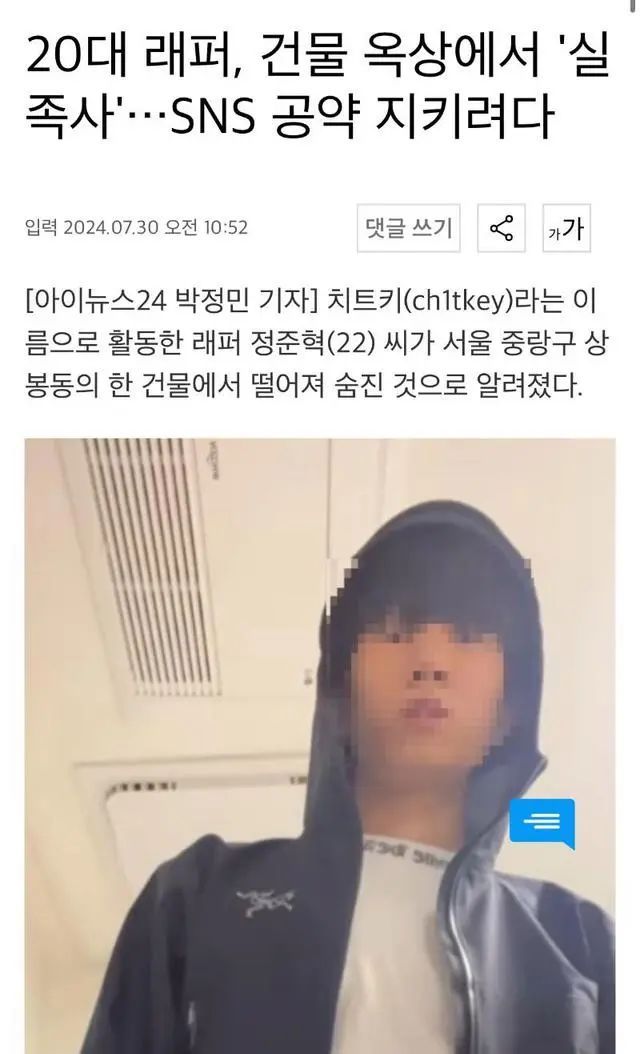
Task: Open the 가가 font size control
Action: tap(566, 228)
